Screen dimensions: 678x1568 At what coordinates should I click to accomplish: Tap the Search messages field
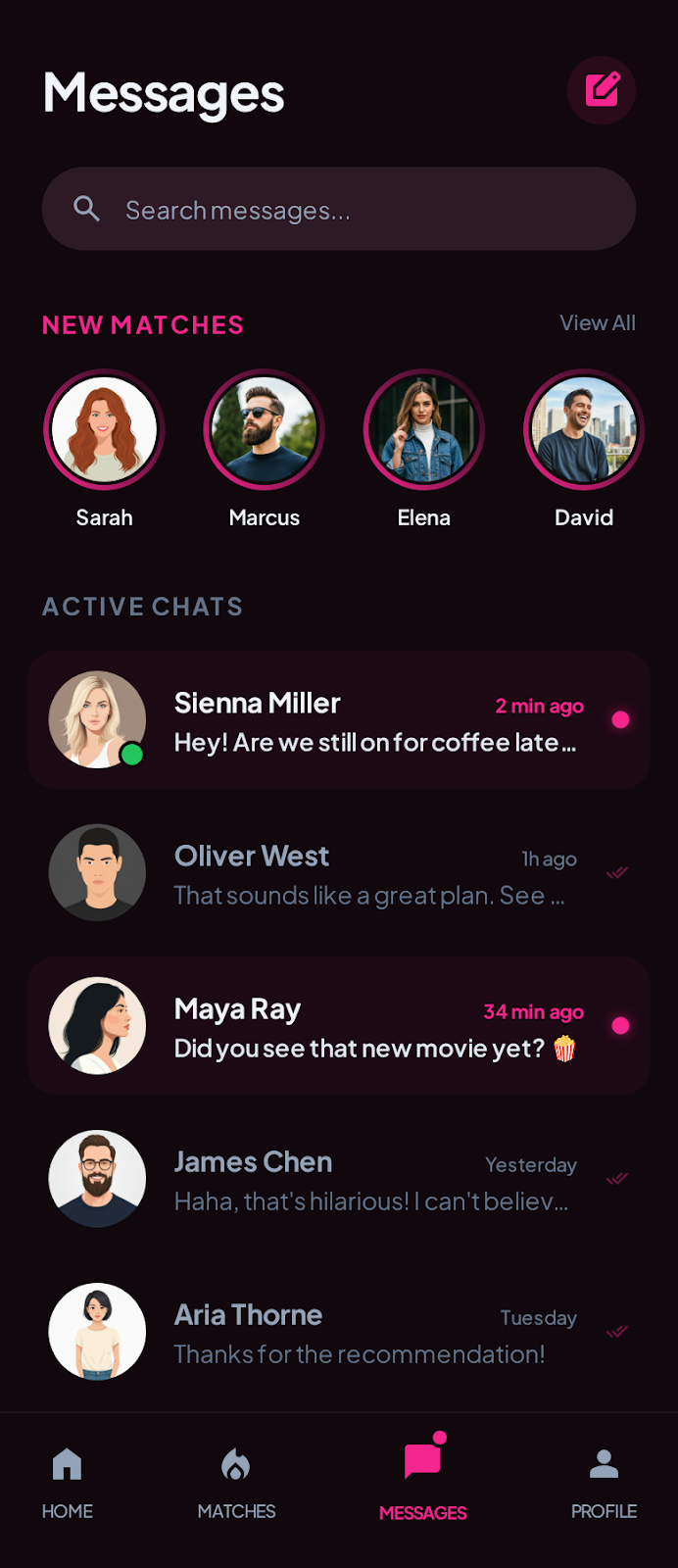pyautogui.click(x=338, y=209)
